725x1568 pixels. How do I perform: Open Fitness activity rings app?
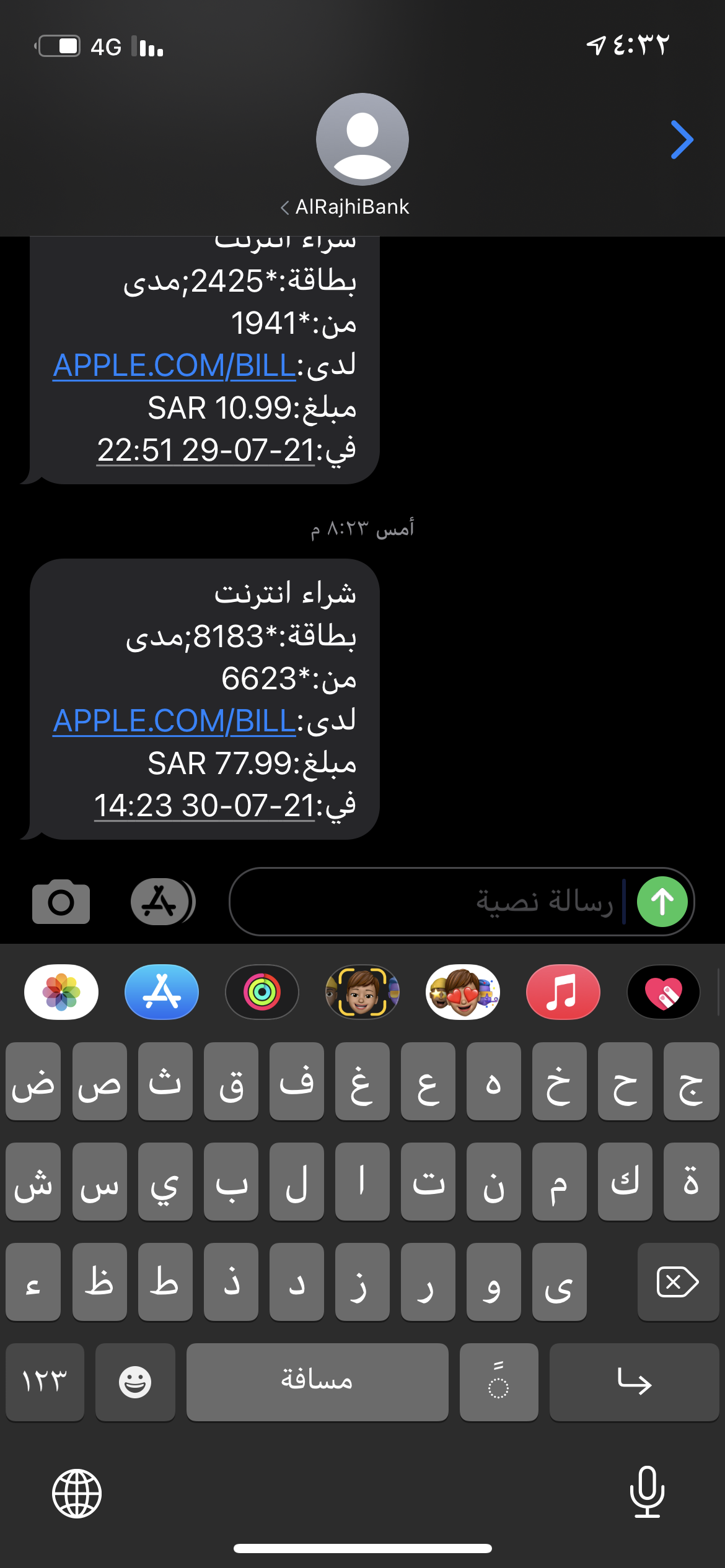click(262, 991)
